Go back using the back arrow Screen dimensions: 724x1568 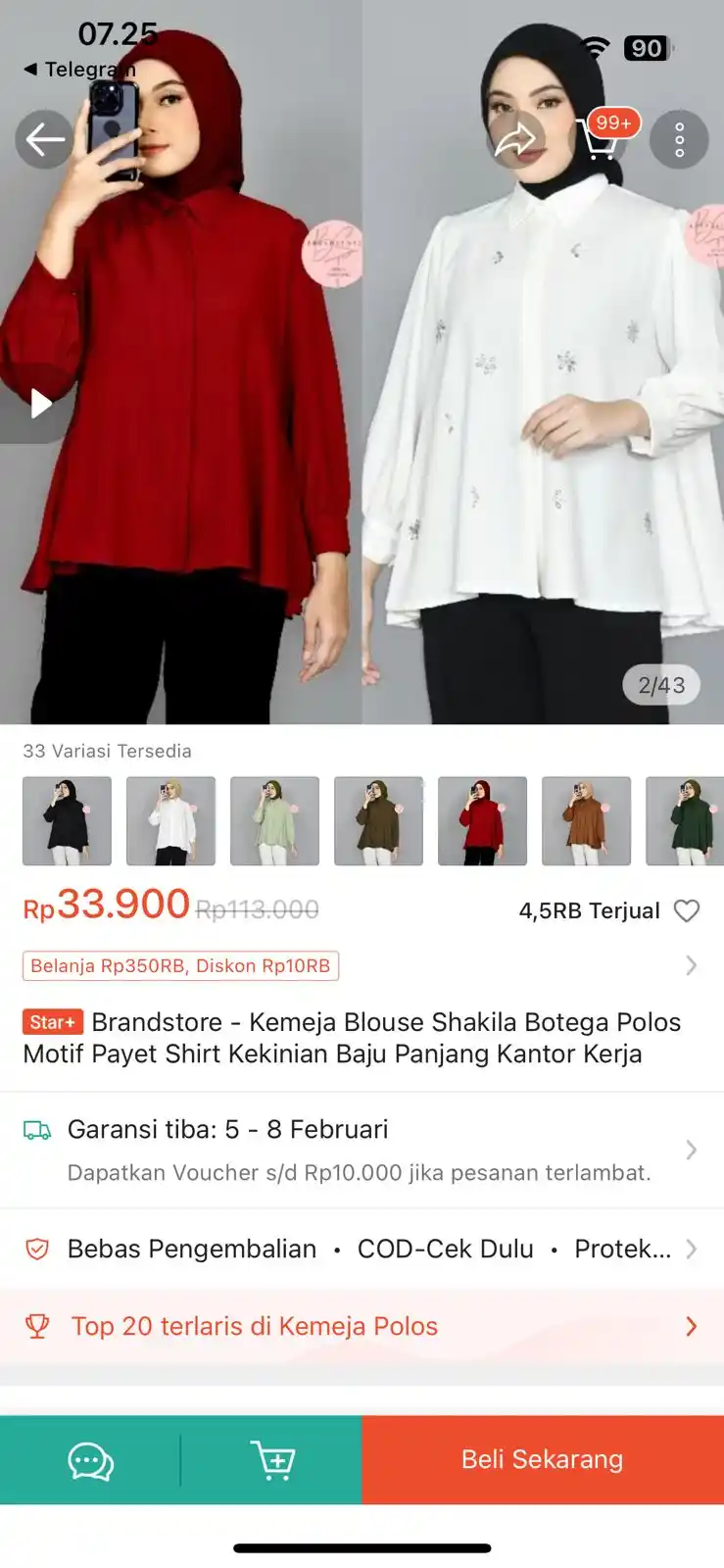click(43, 139)
